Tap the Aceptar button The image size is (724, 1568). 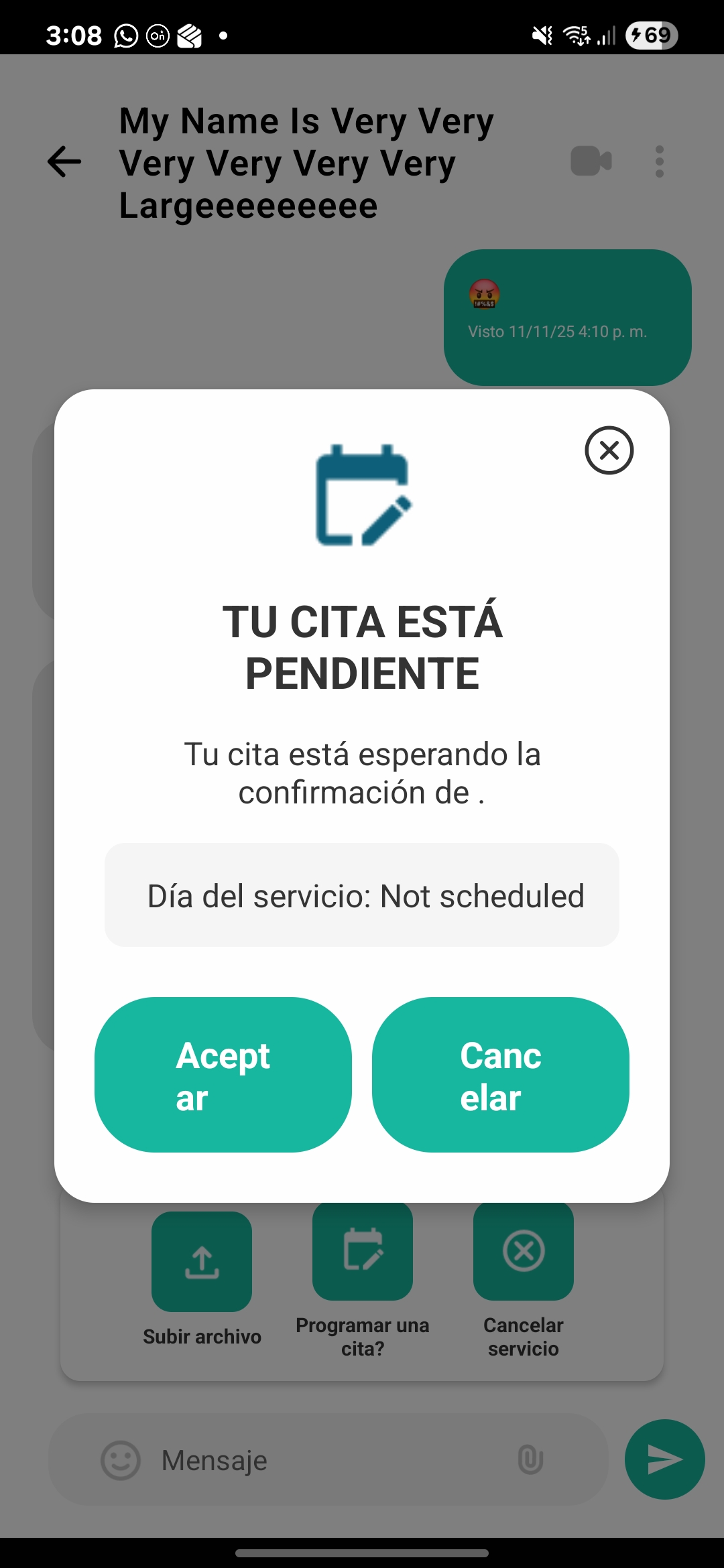tap(223, 1075)
